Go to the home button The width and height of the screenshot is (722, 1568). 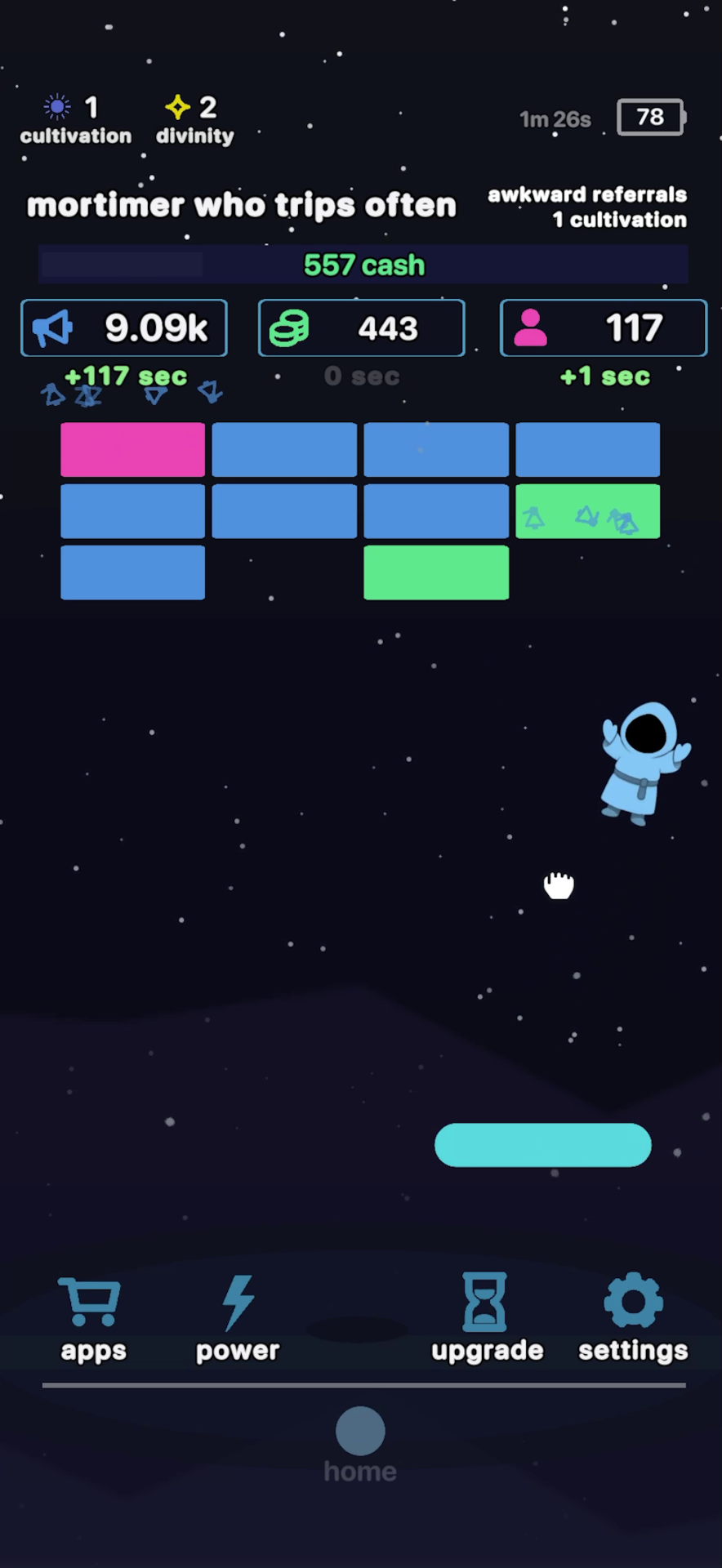360,1441
